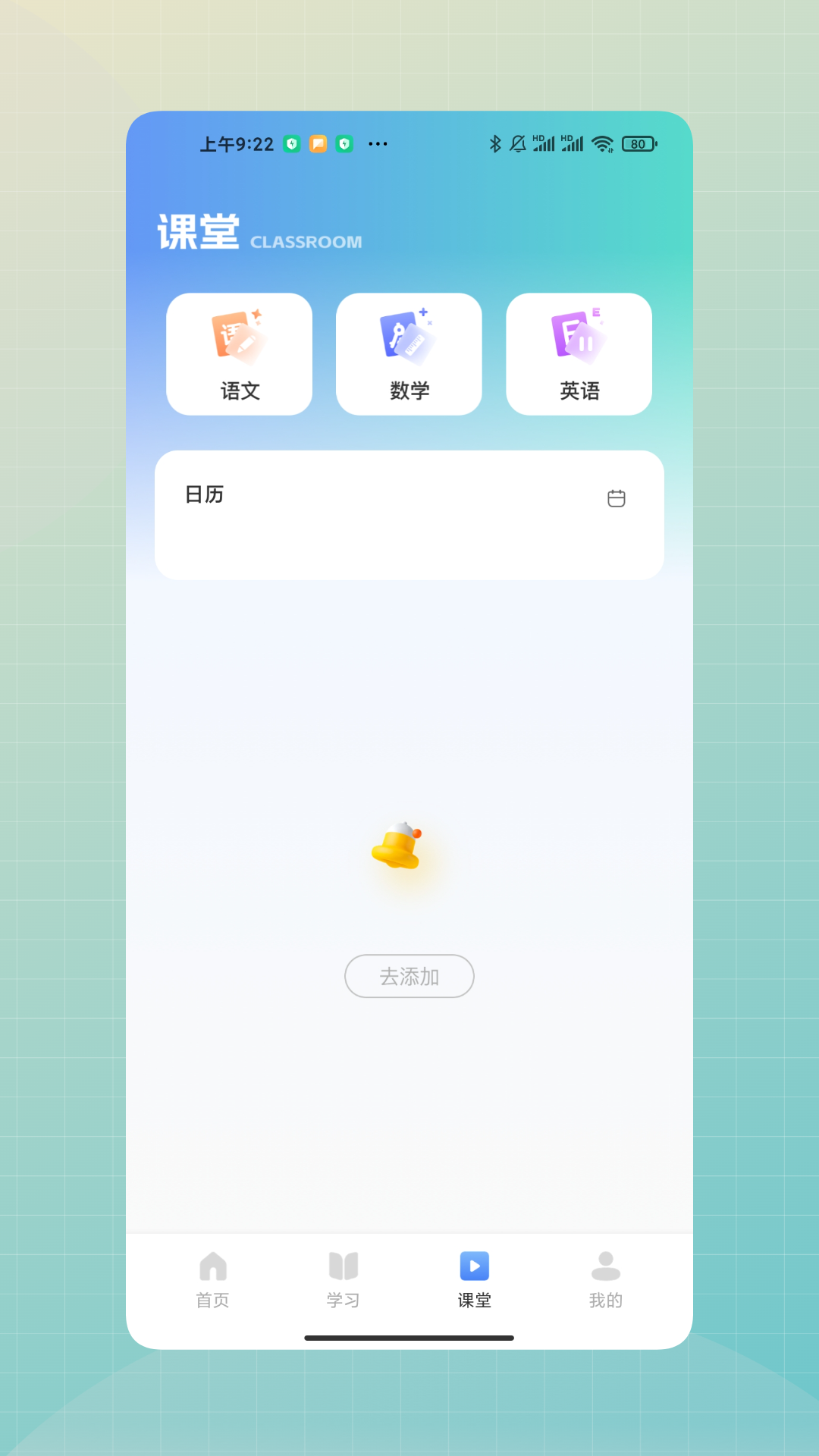
Task: Click the Bluetooth icon in status bar
Action: [x=497, y=143]
